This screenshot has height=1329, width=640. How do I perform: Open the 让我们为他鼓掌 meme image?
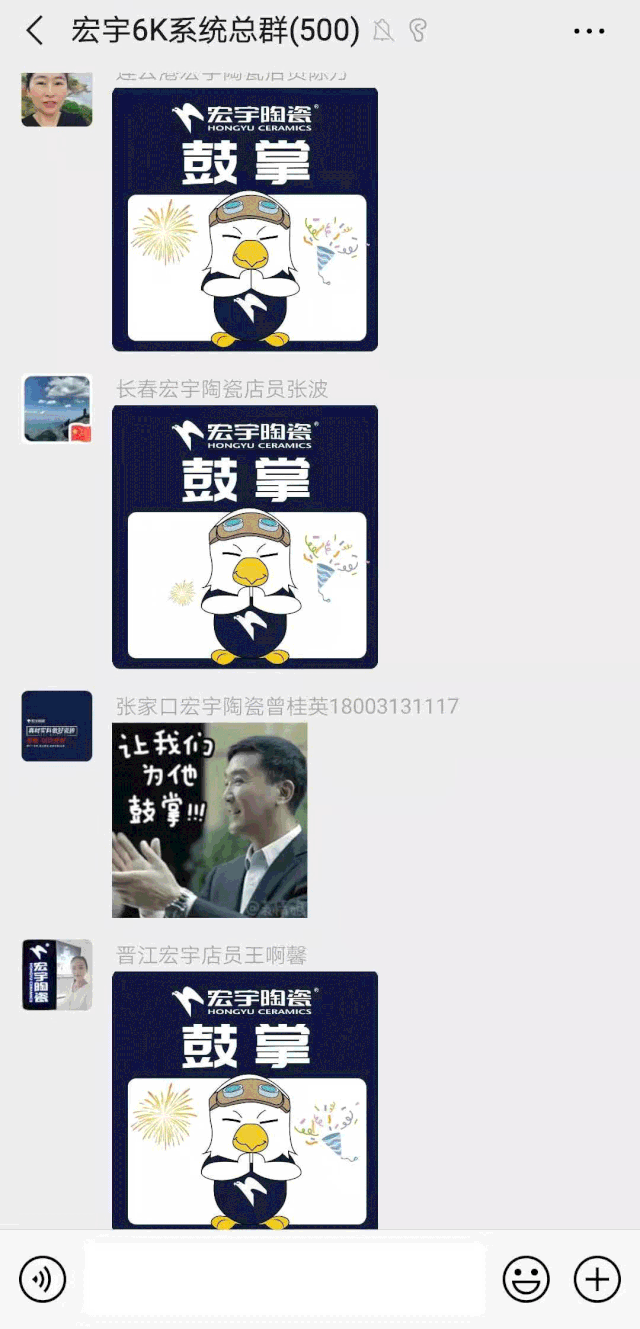coord(210,820)
